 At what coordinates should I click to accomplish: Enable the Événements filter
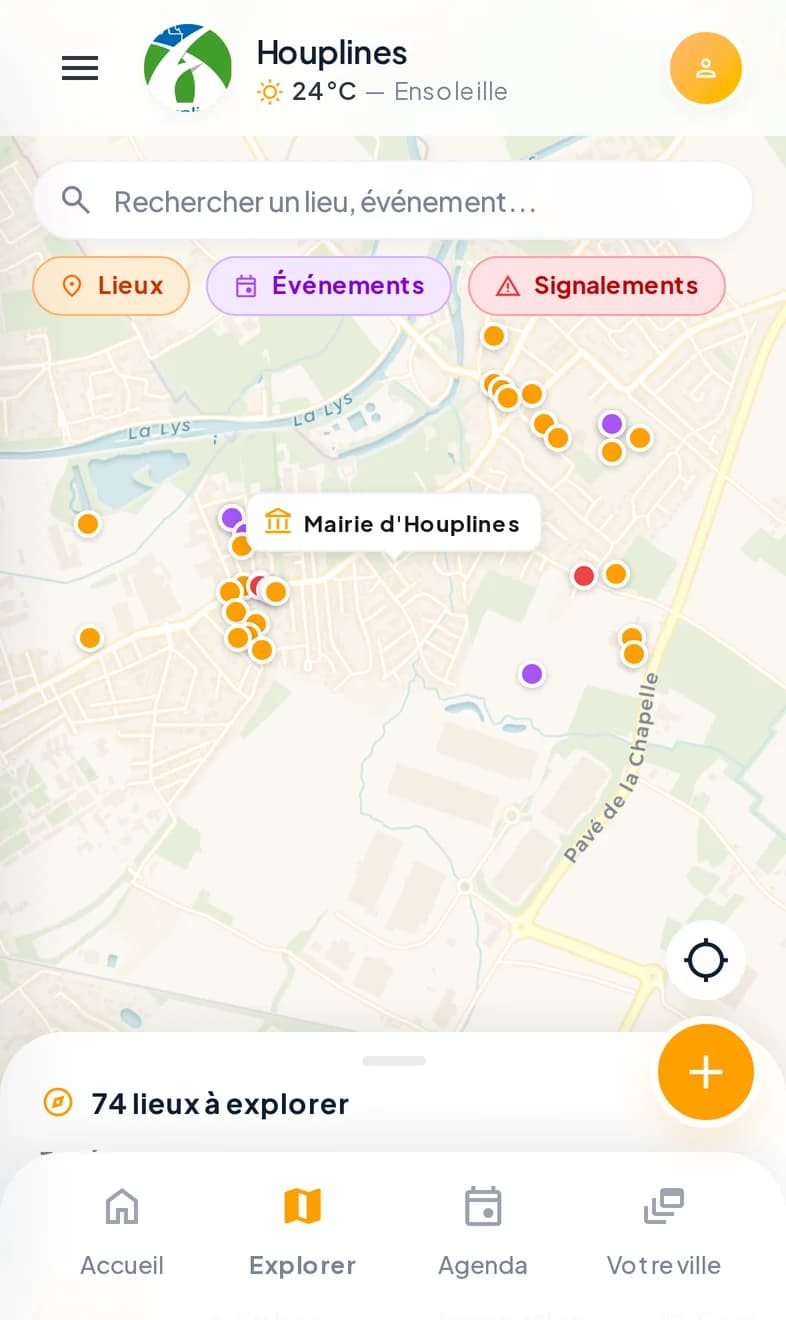(328, 286)
